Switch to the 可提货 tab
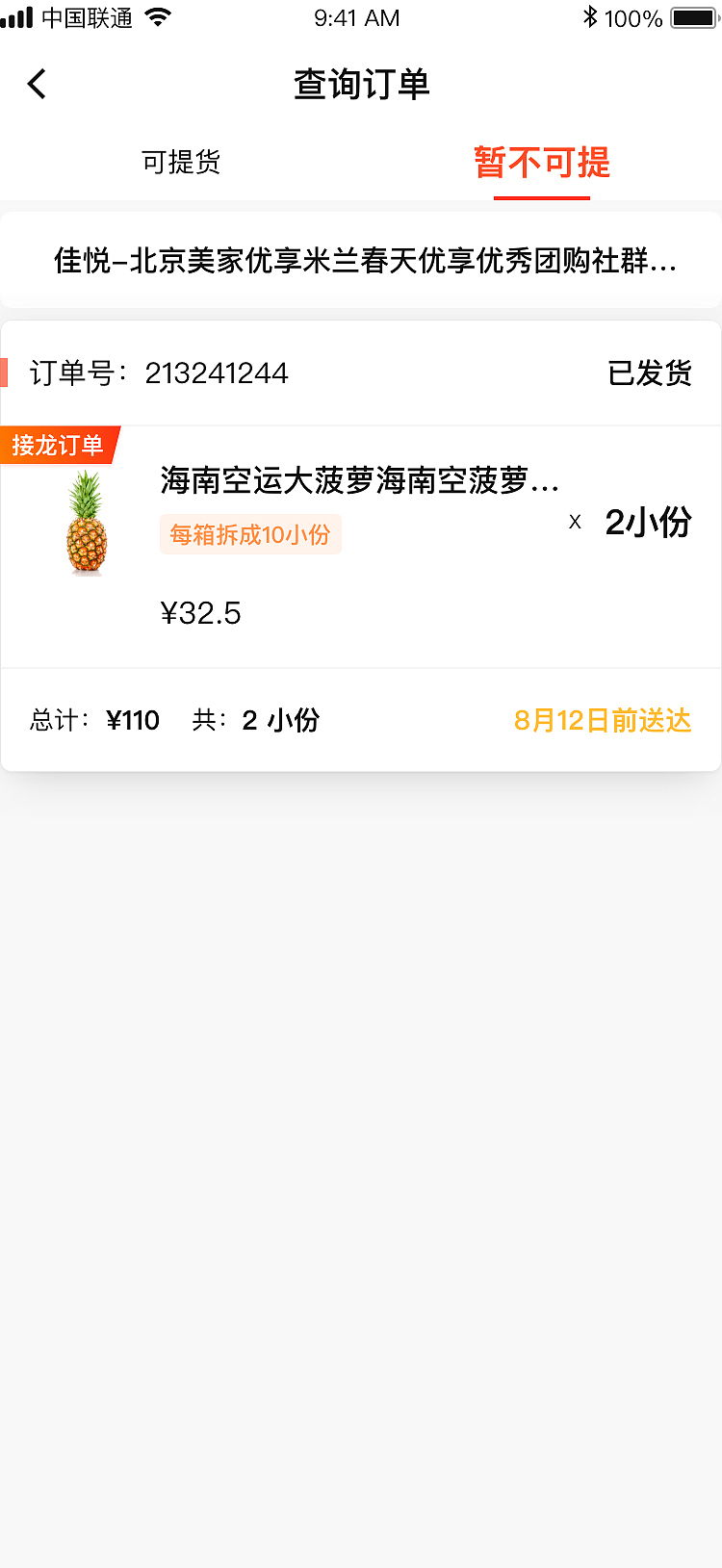This screenshot has width=722, height=1568. 182,162
